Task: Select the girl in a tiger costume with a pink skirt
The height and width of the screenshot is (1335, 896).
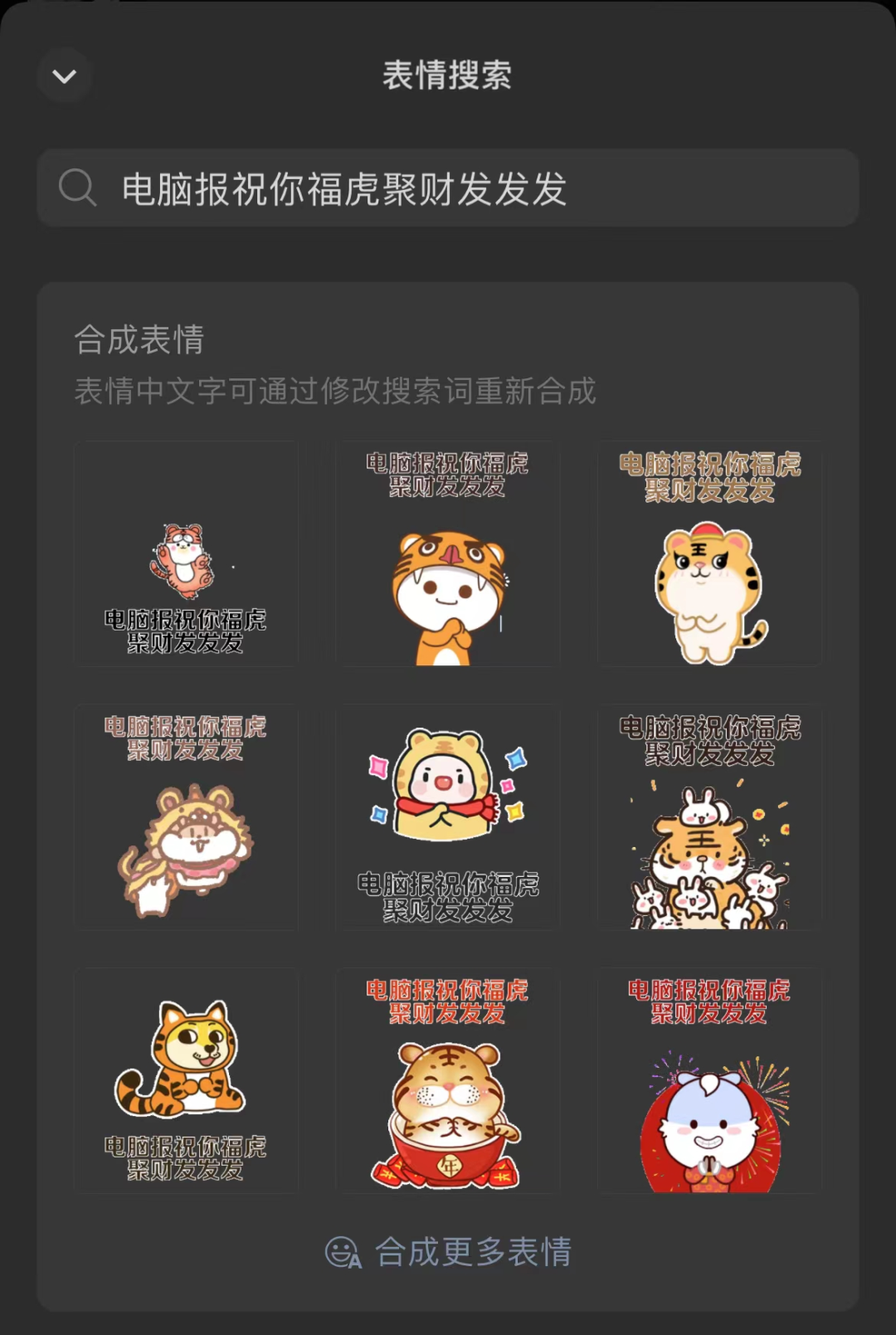Action: click(x=186, y=817)
